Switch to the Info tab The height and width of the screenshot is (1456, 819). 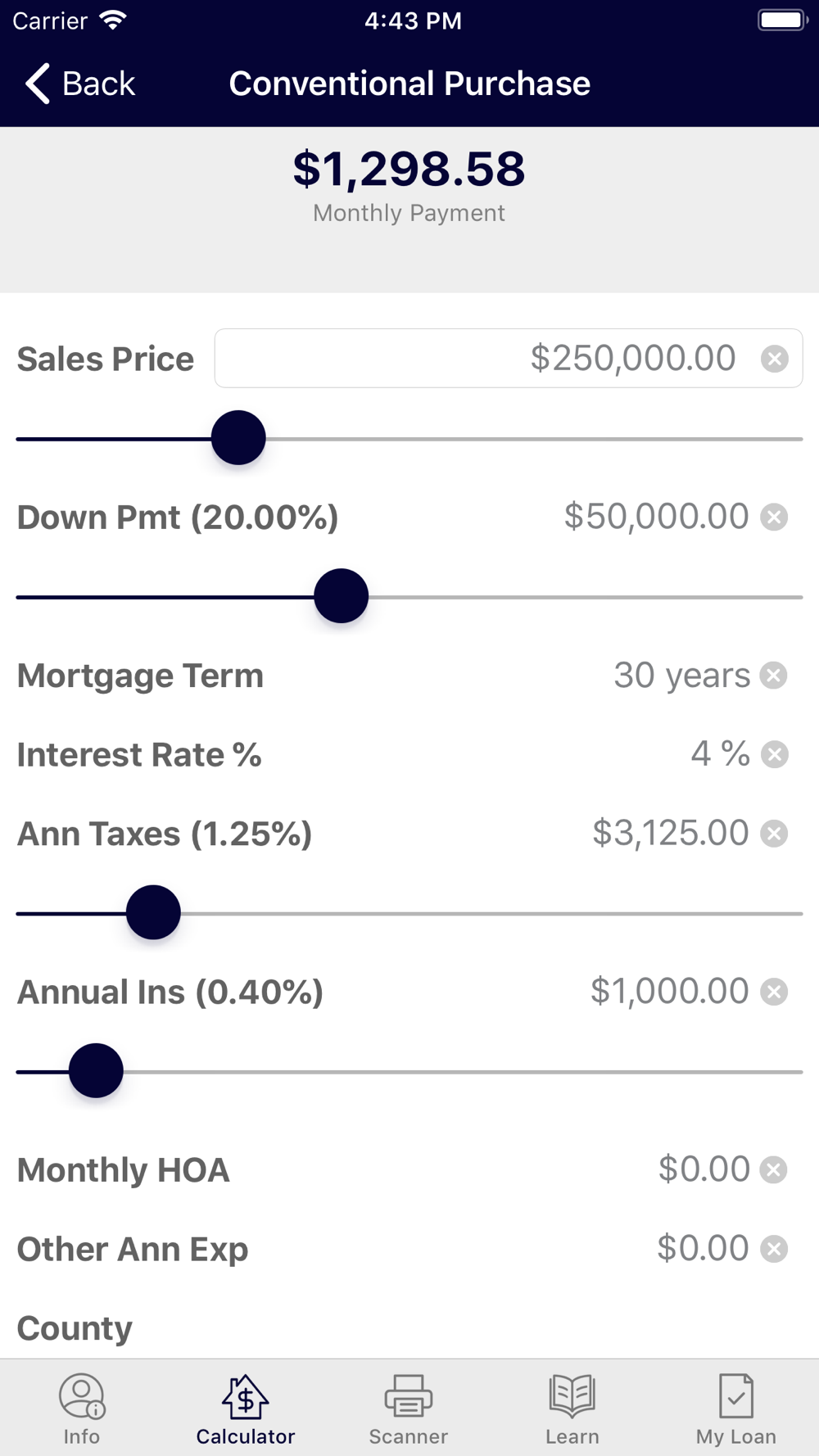[x=82, y=1409]
